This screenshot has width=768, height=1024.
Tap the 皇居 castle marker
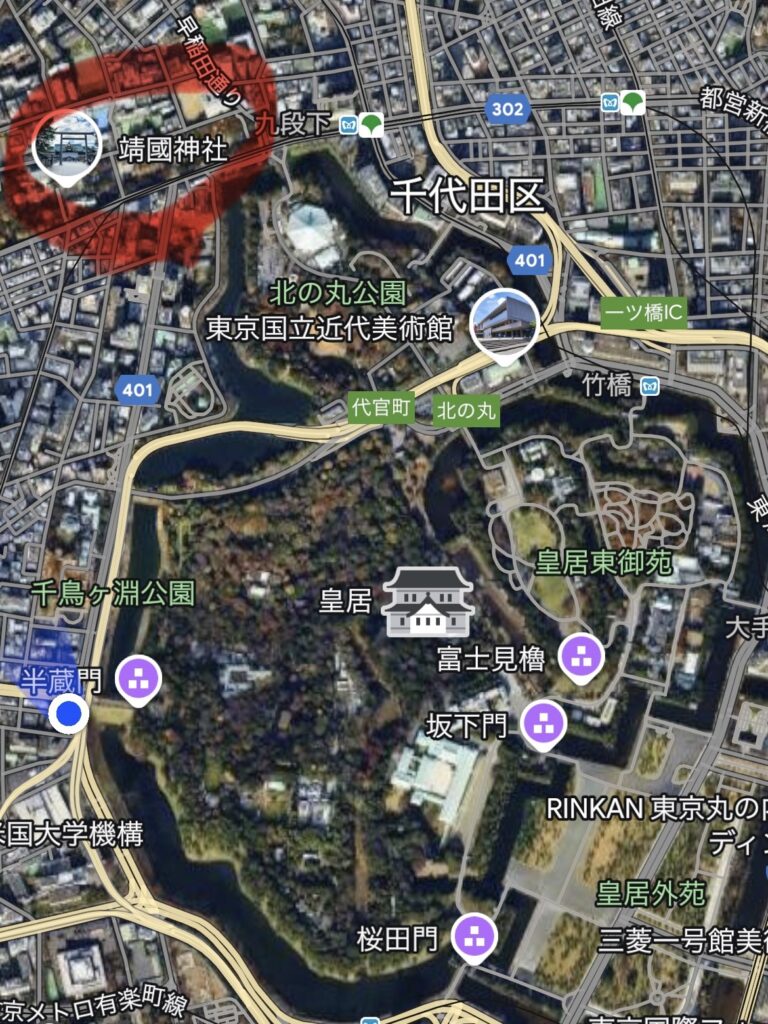tap(427, 601)
